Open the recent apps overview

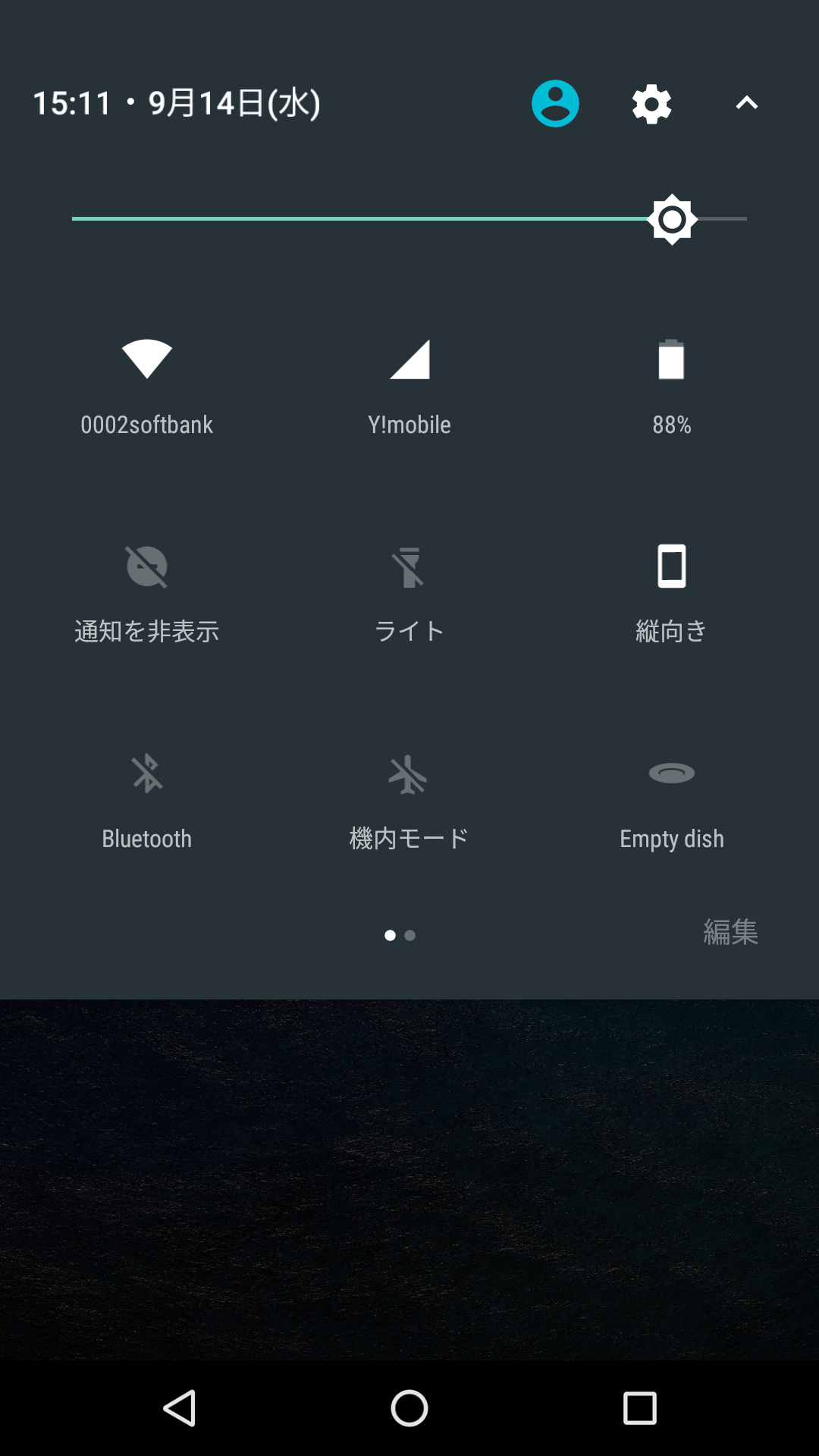(639, 1408)
